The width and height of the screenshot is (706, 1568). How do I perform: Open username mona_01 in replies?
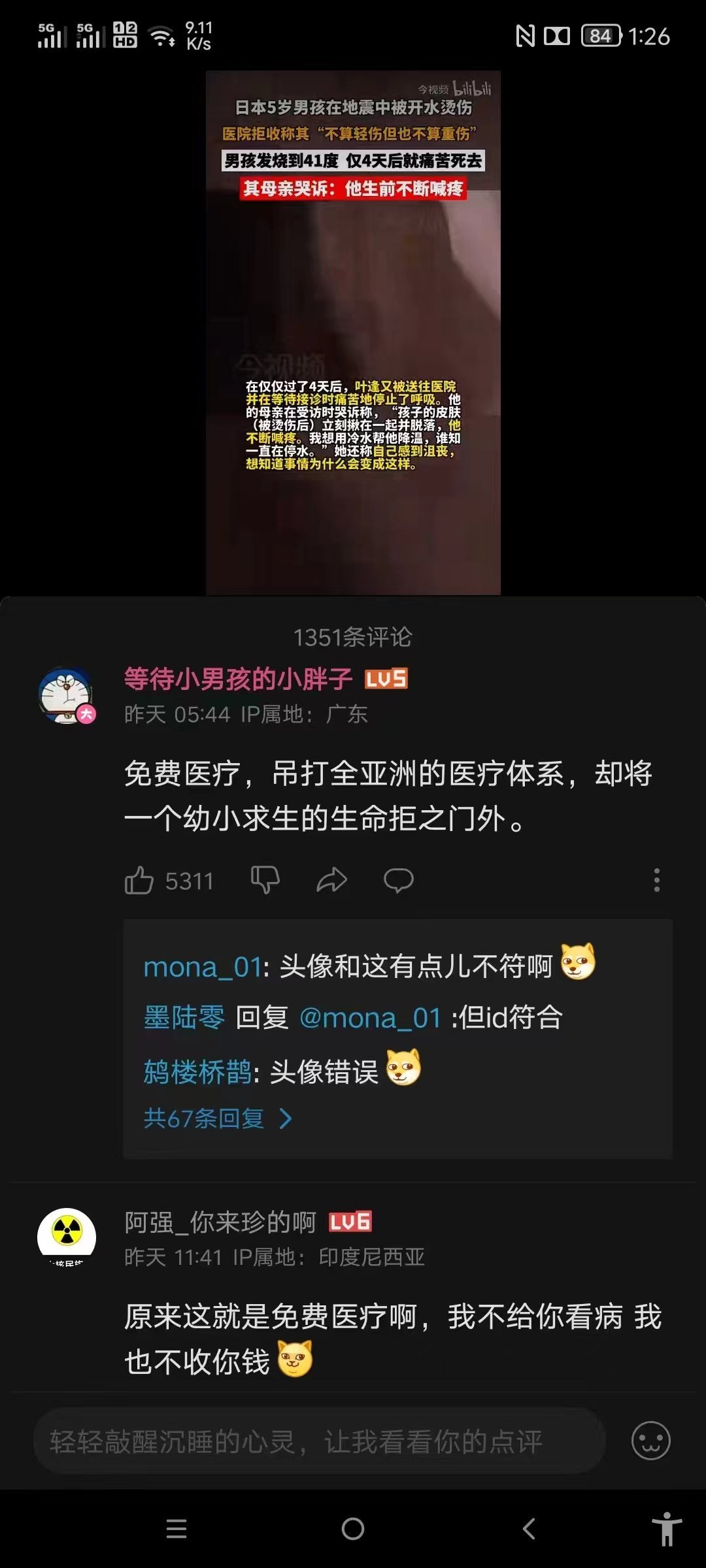pyautogui.click(x=202, y=967)
